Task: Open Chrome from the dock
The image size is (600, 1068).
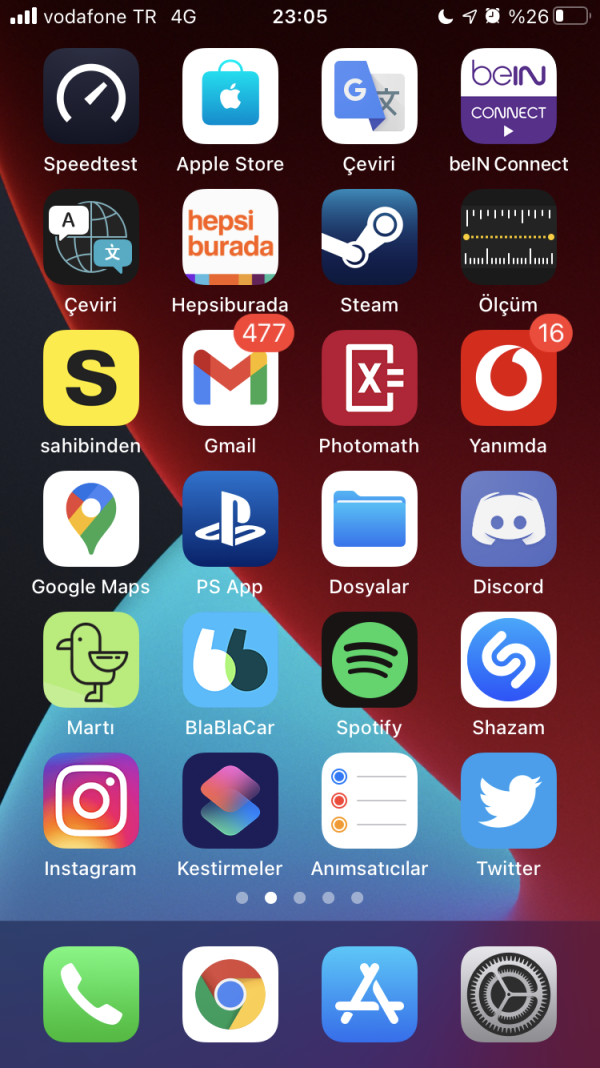Action: (x=230, y=994)
